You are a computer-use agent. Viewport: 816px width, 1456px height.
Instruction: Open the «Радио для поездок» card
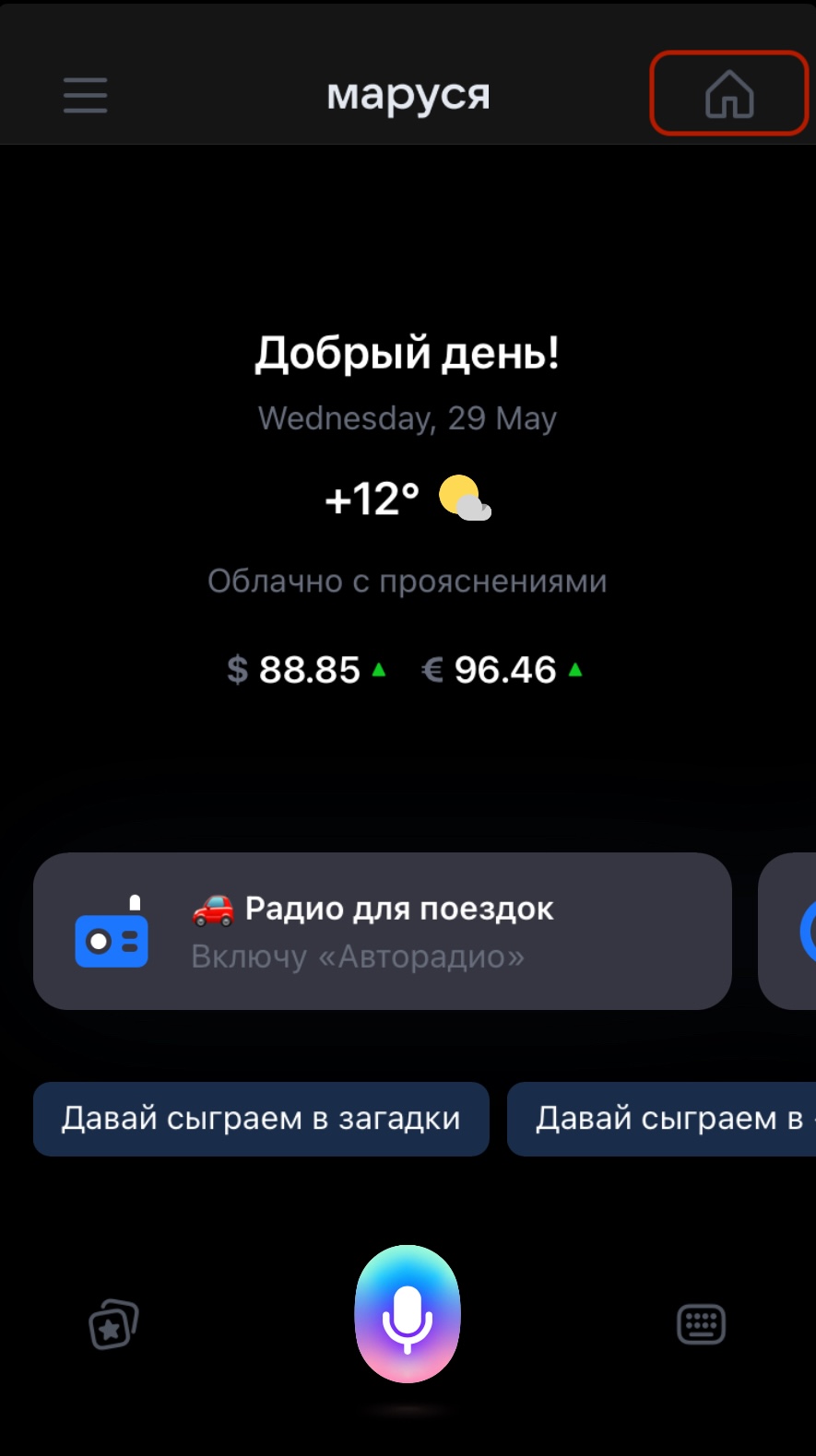coord(382,931)
